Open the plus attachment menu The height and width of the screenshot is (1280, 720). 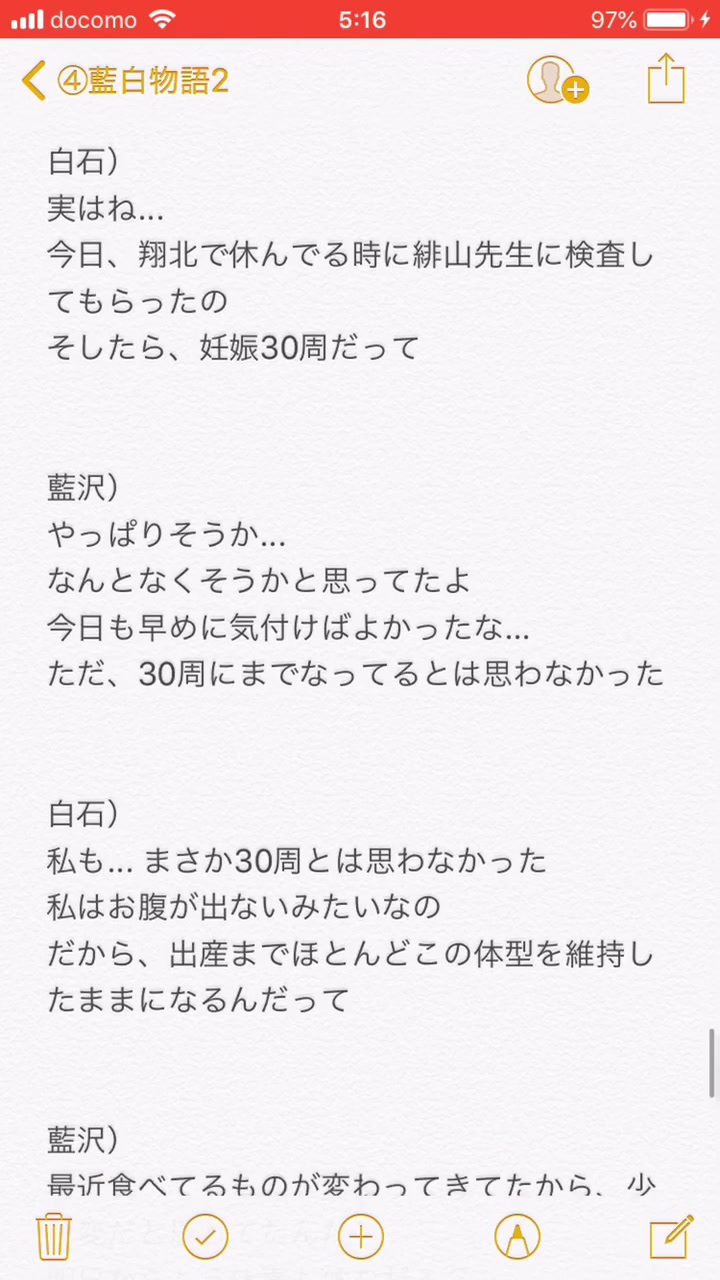click(361, 1237)
